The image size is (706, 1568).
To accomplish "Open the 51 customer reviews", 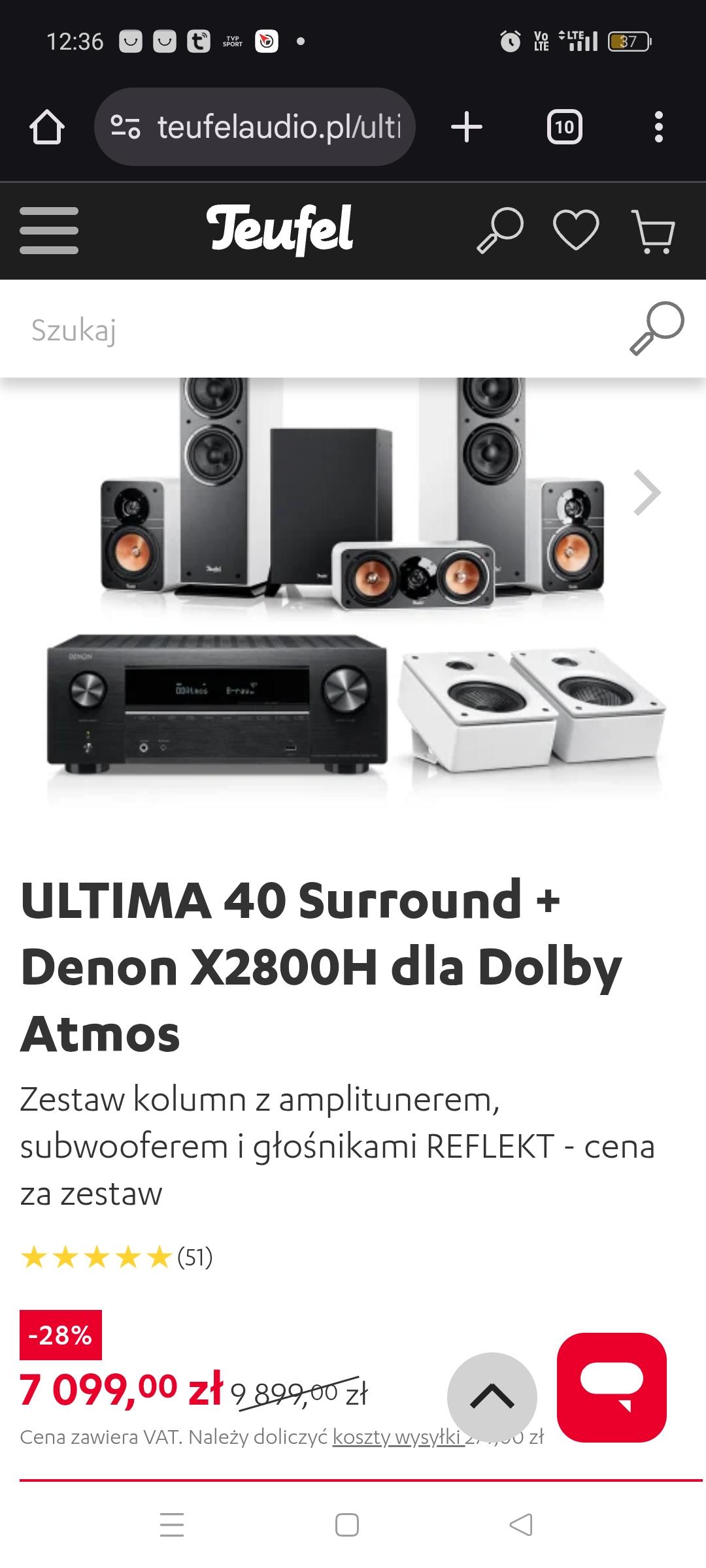I will click(195, 1257).
